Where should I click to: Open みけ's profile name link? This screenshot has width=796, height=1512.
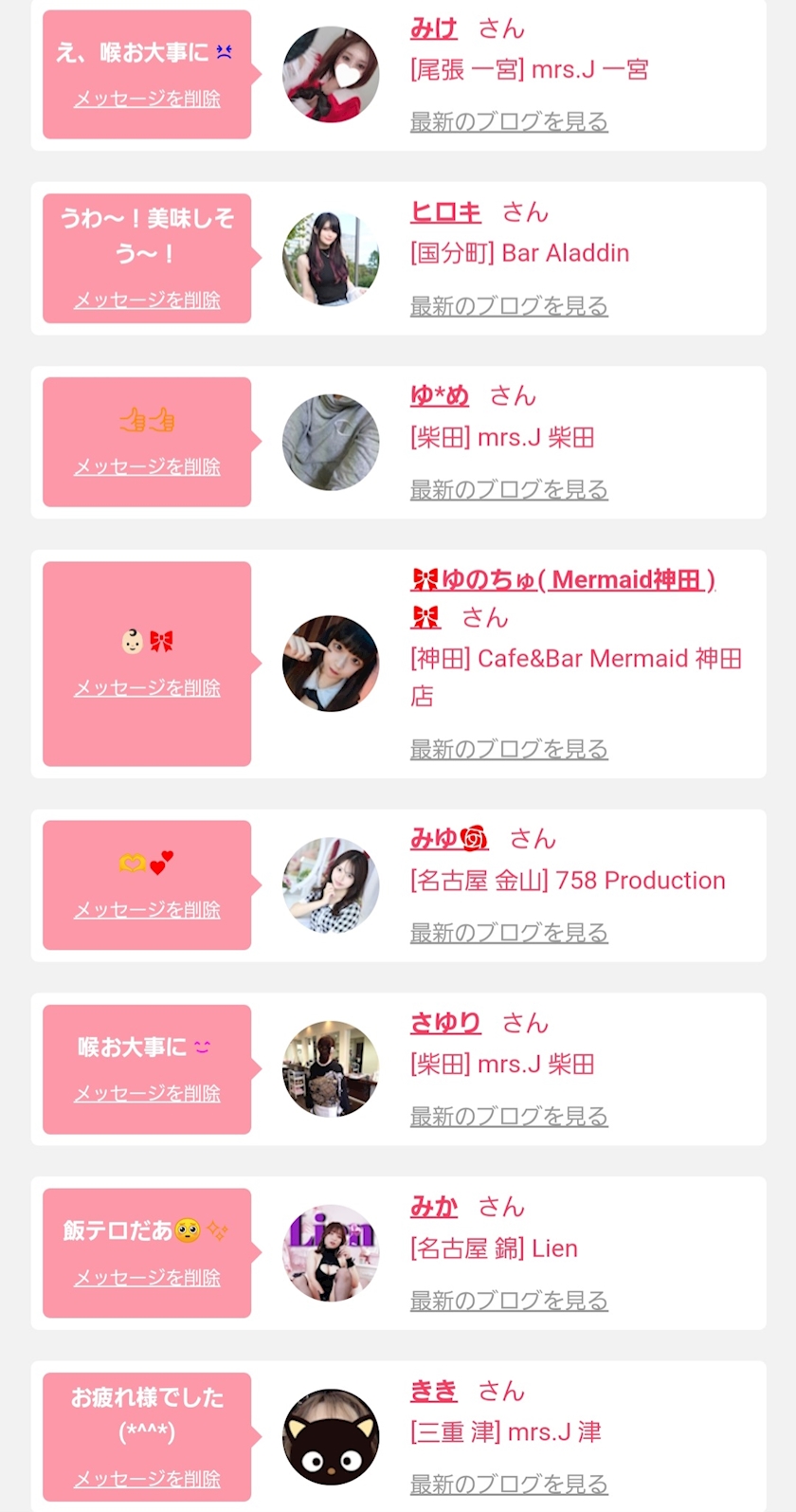coord(434,29)
